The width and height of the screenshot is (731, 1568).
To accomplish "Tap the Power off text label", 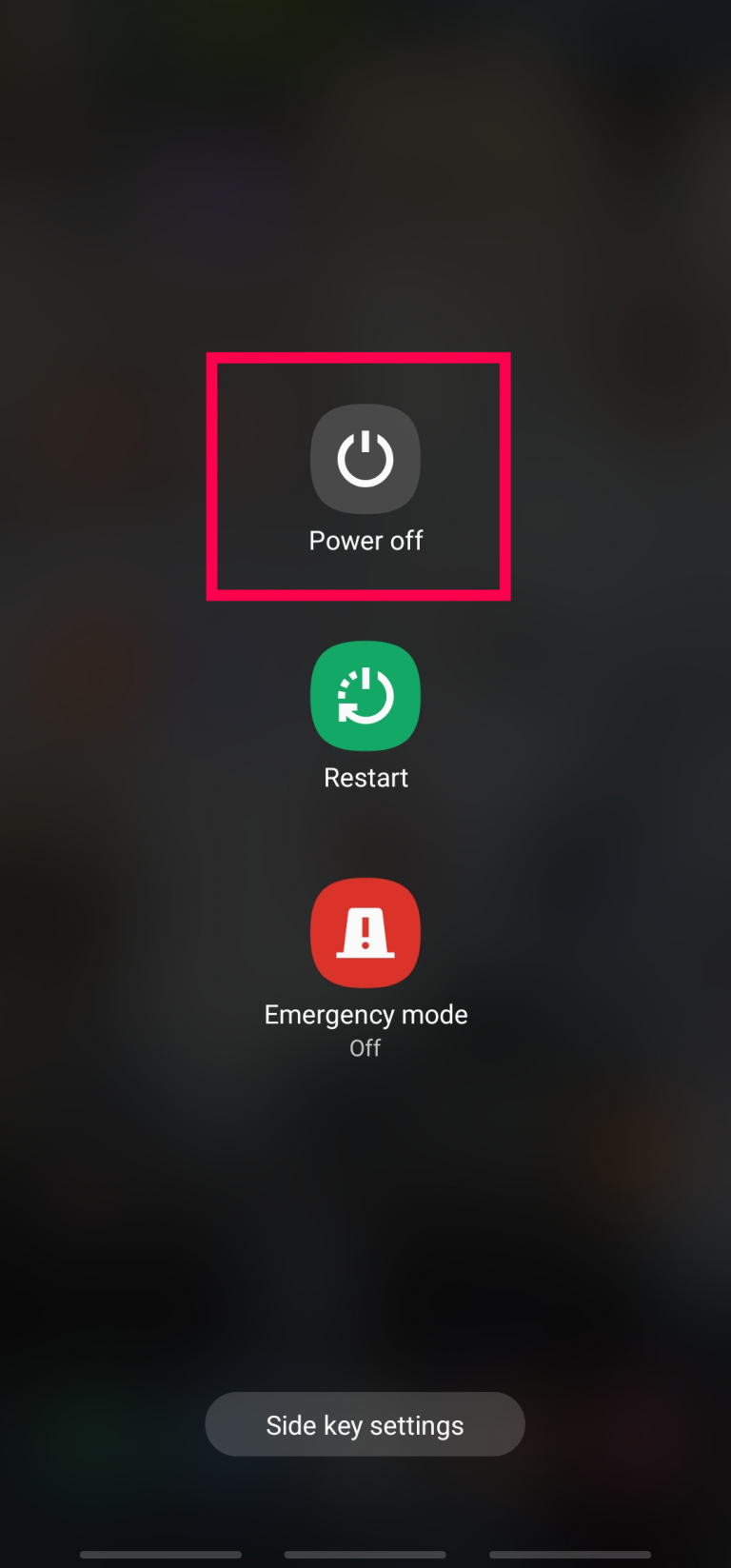I will pyautogui.click(x=365, y=540).
